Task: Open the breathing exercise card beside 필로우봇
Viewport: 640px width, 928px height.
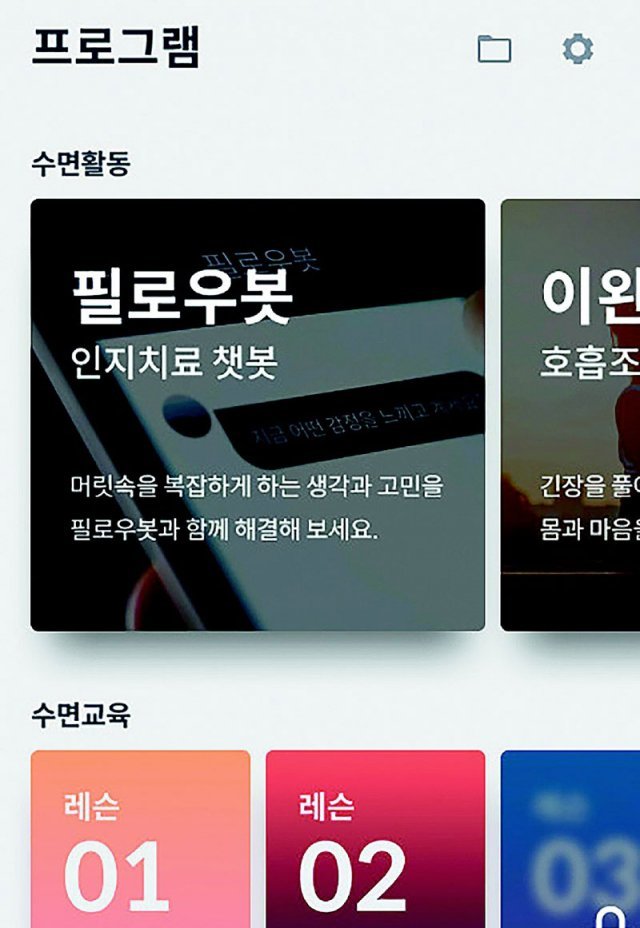Action: pyautogui.click(x=571, y=414)
